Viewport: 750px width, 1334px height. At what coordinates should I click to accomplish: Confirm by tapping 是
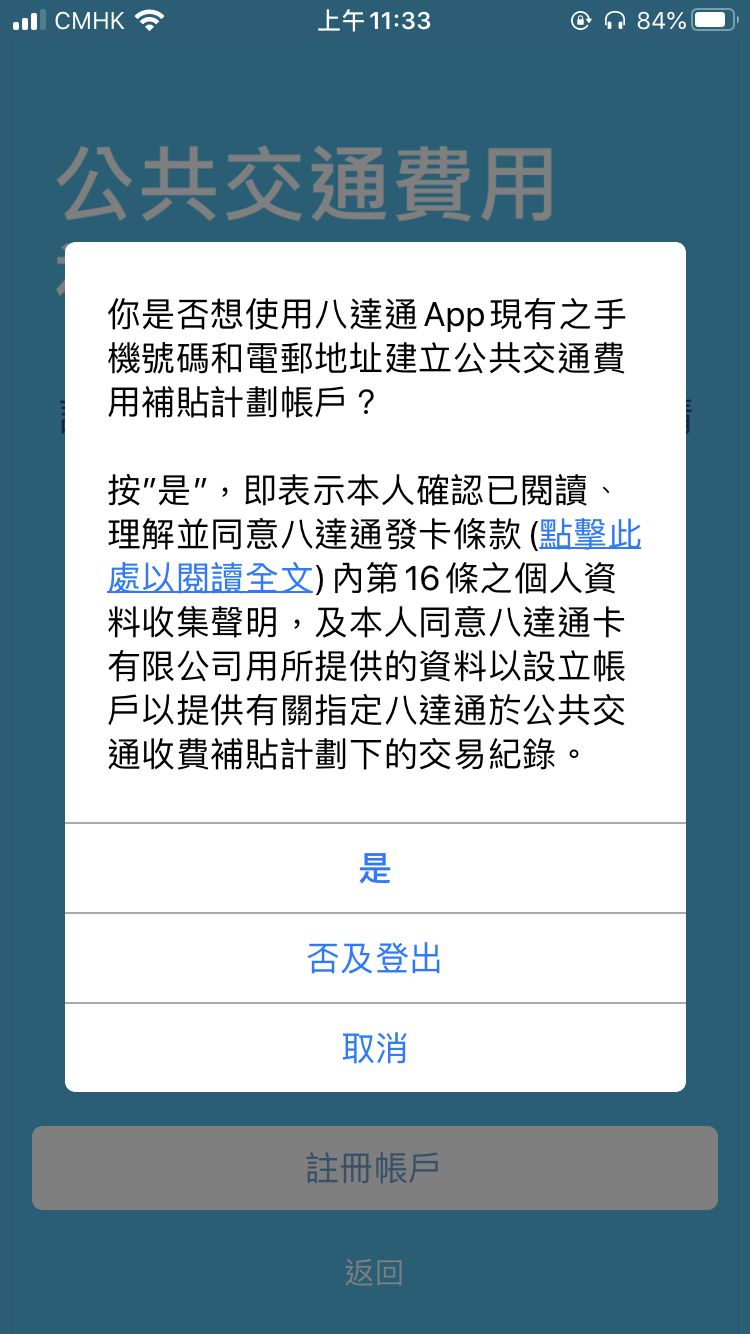(x=375, y=869)
